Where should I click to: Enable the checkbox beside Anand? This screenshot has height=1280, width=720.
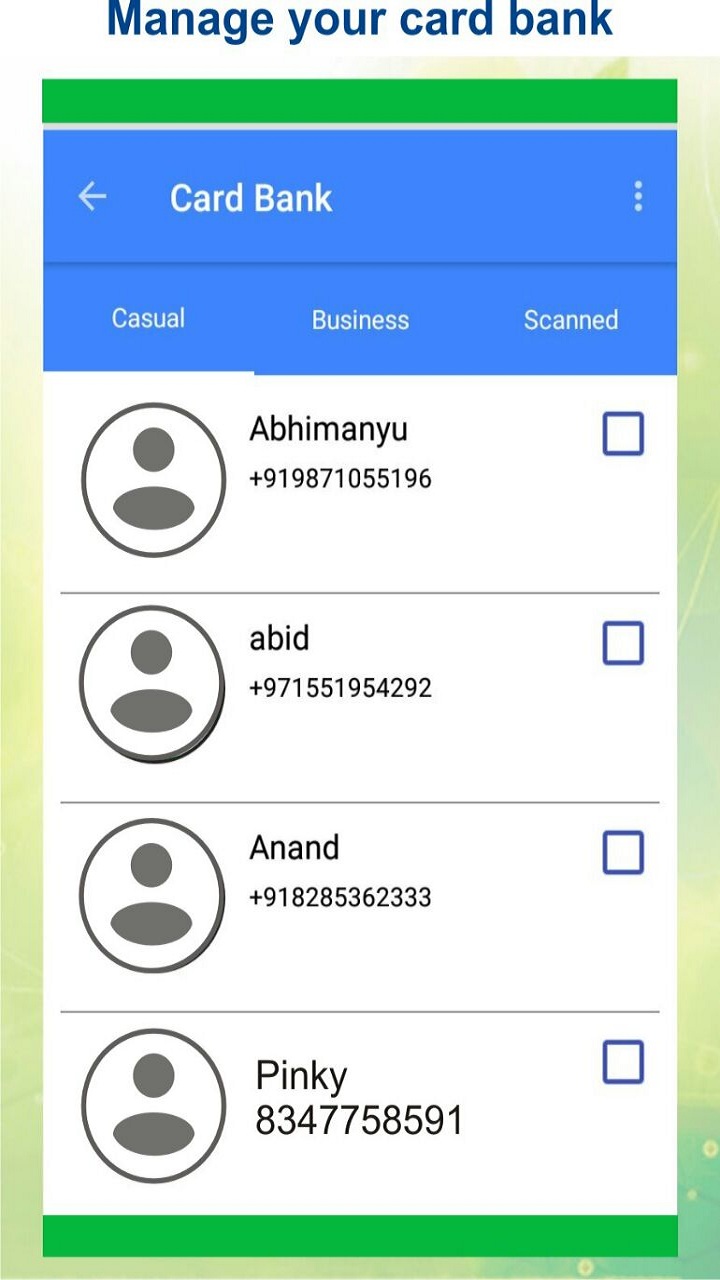pos(622,853)
